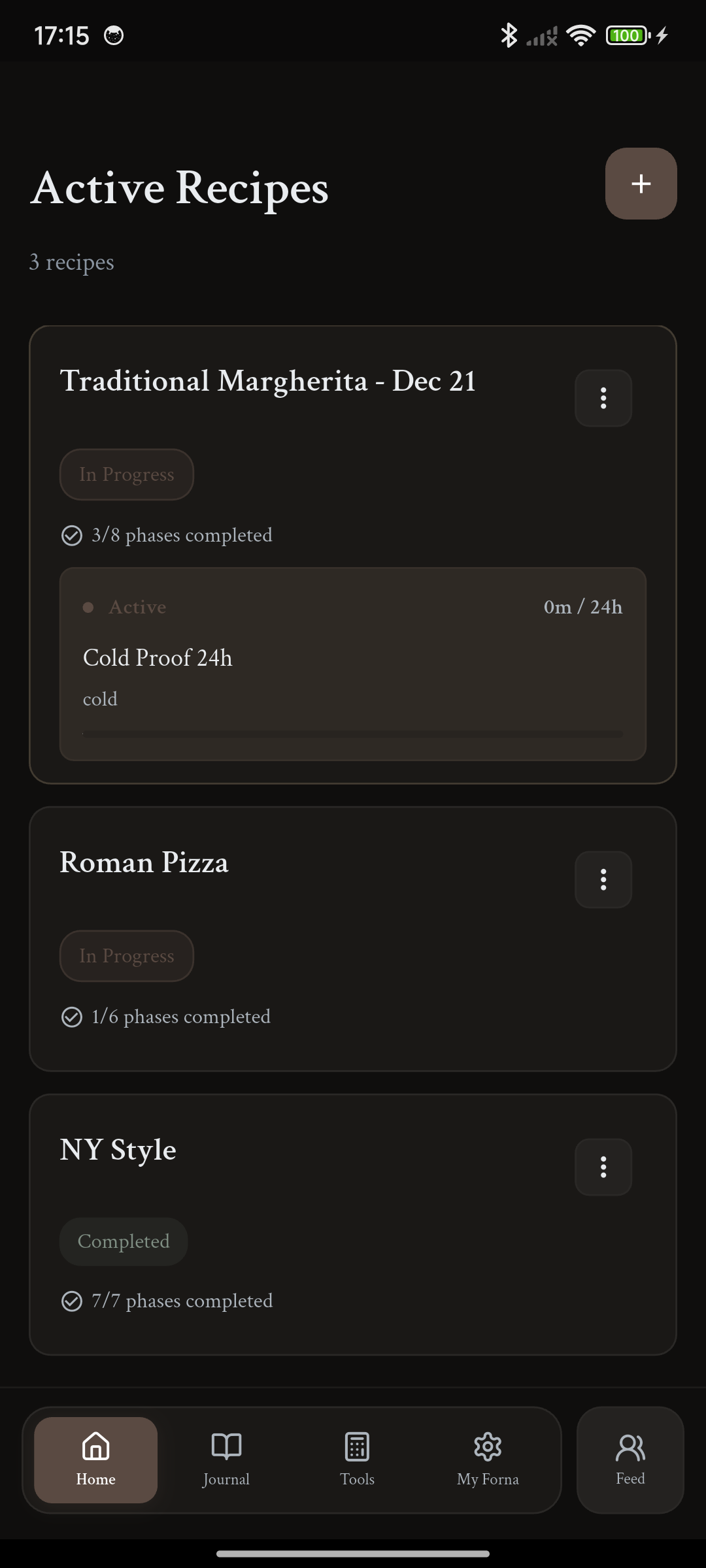Open the three-dot menu for NY Style
The height and width of the screenshot is (1568, 706).
point(603,1167)
